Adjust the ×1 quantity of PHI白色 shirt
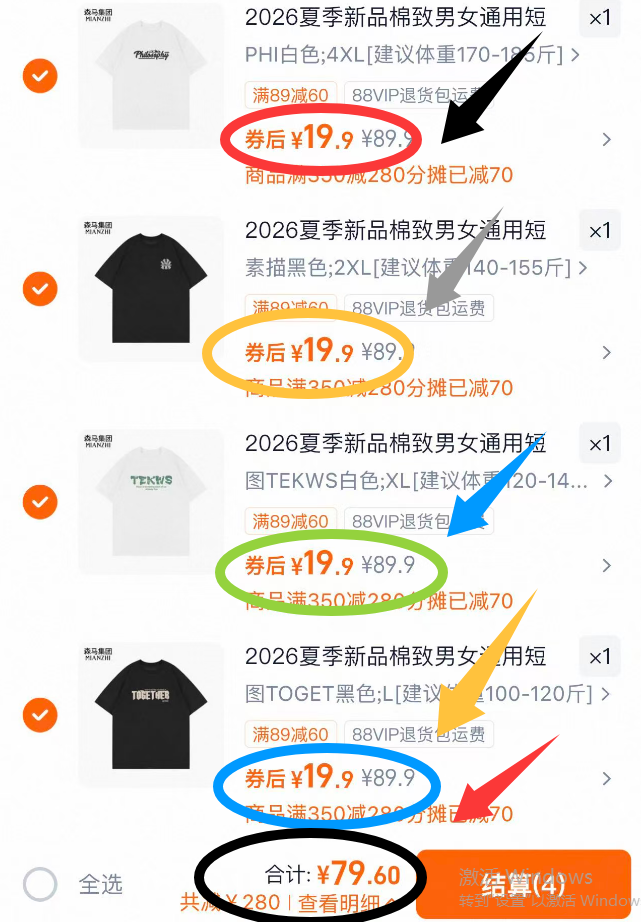The image size is (641, 922). pyautogui.click(x=599, y=18)
